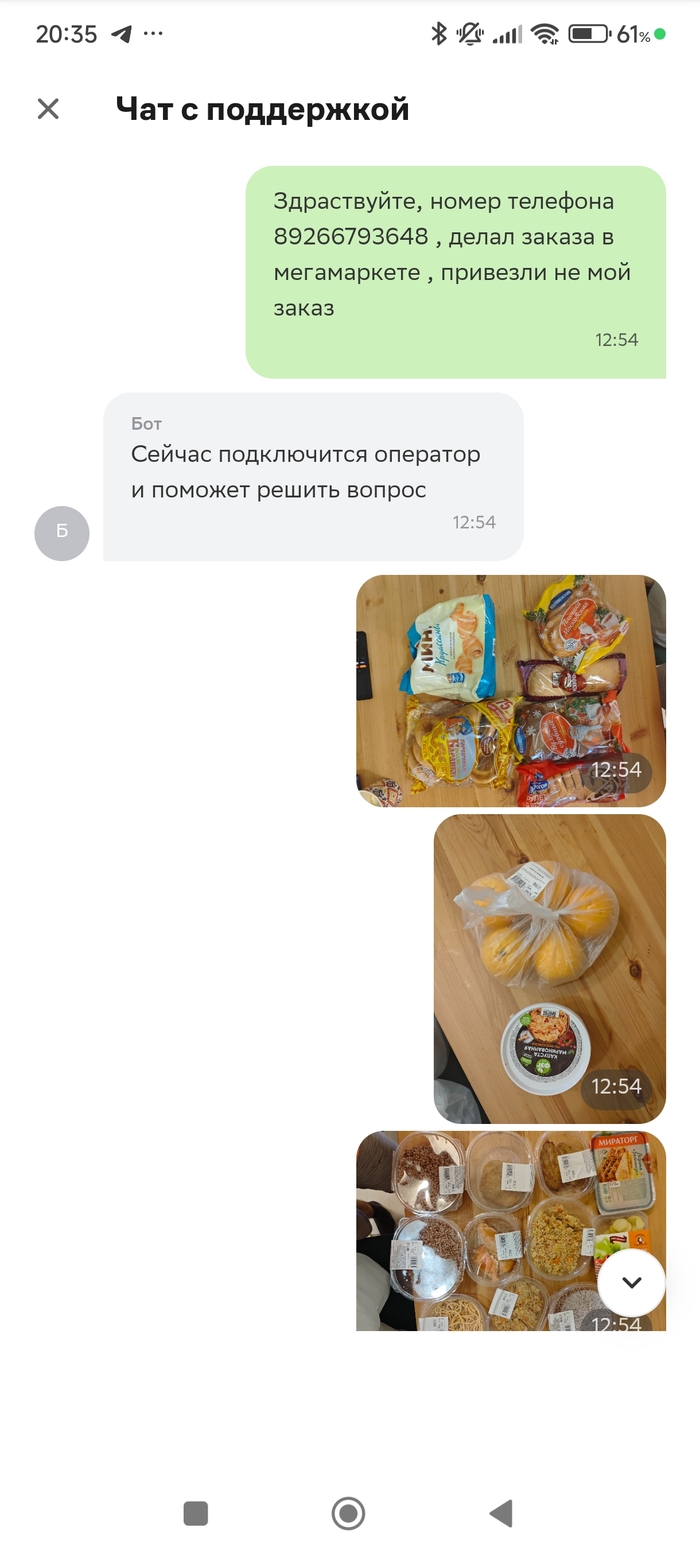Open the photo of food containers

pos(480,1230)
